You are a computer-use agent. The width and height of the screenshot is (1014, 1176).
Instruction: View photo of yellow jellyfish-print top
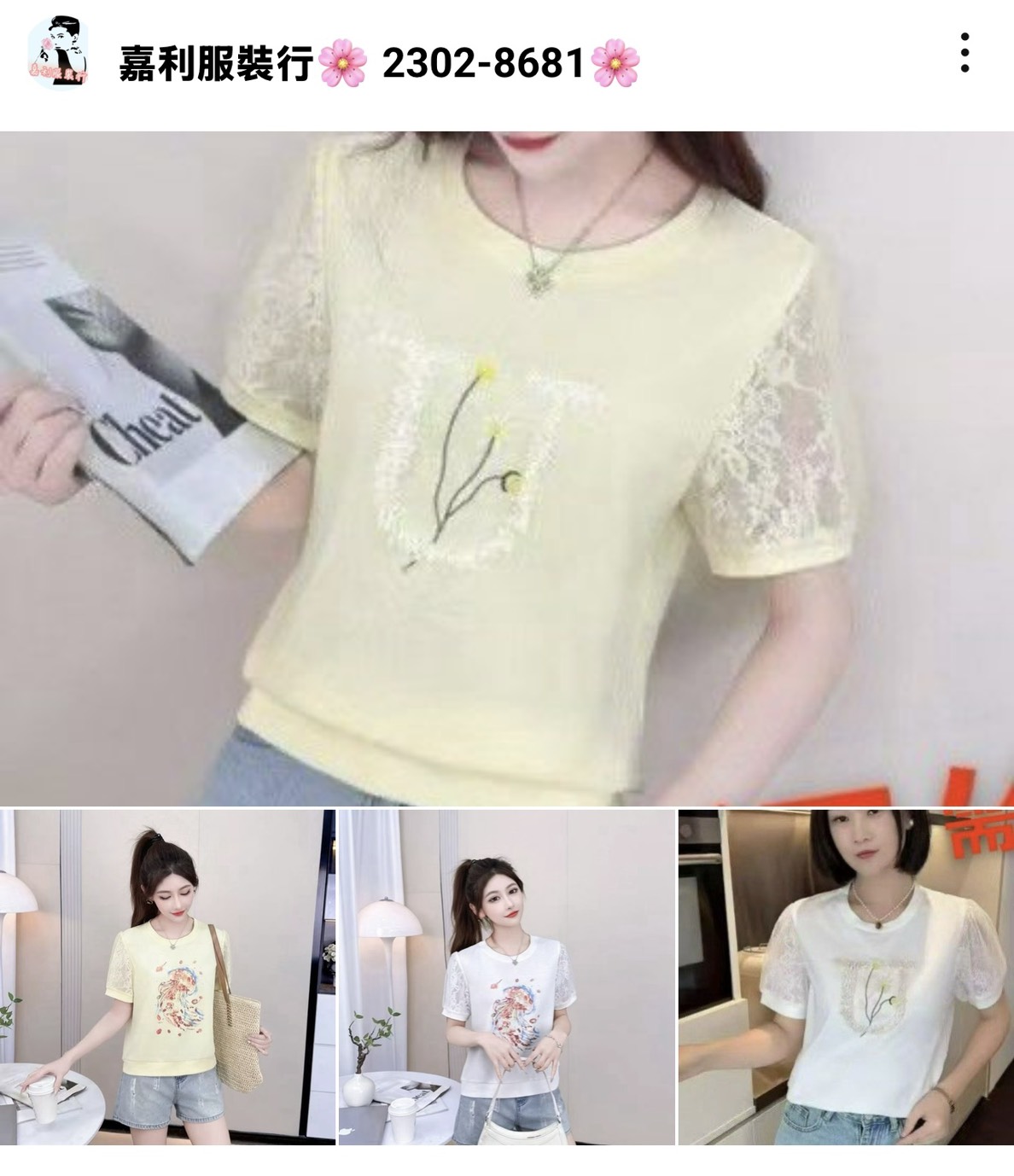(167, 976)
